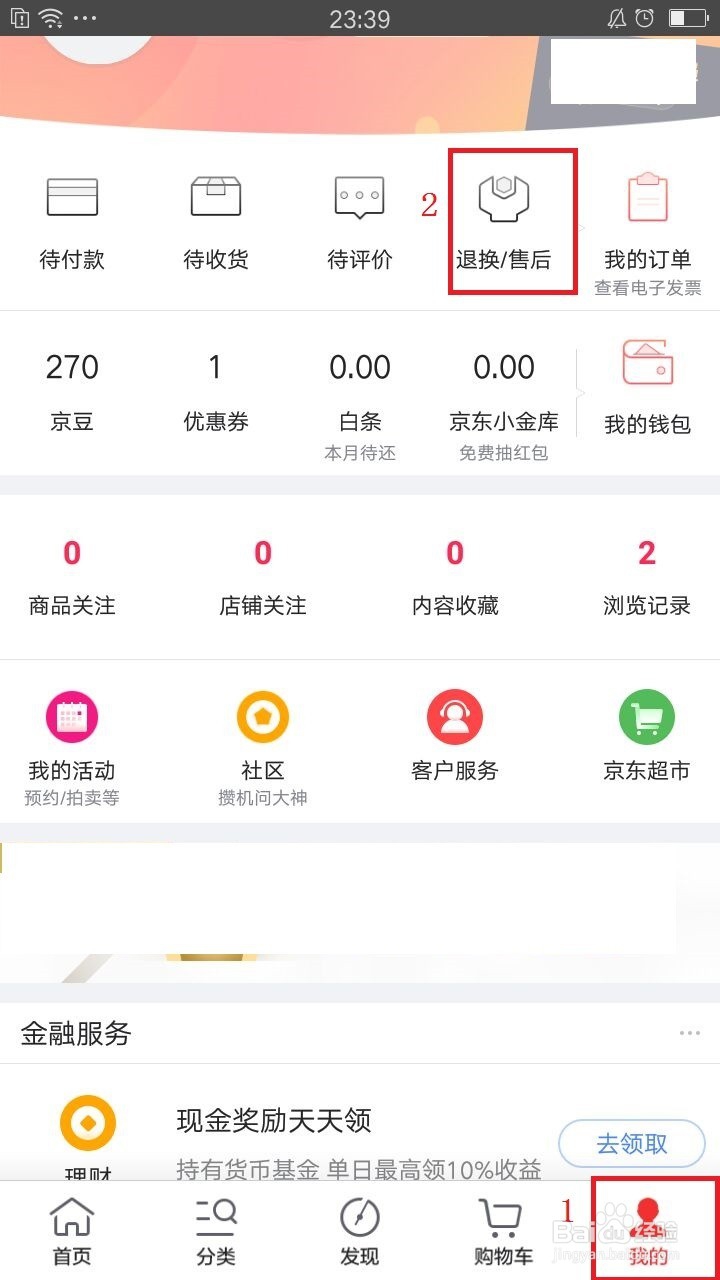
Task: Open 我的活动 calendar icon
Action: [x=71, y=716]
